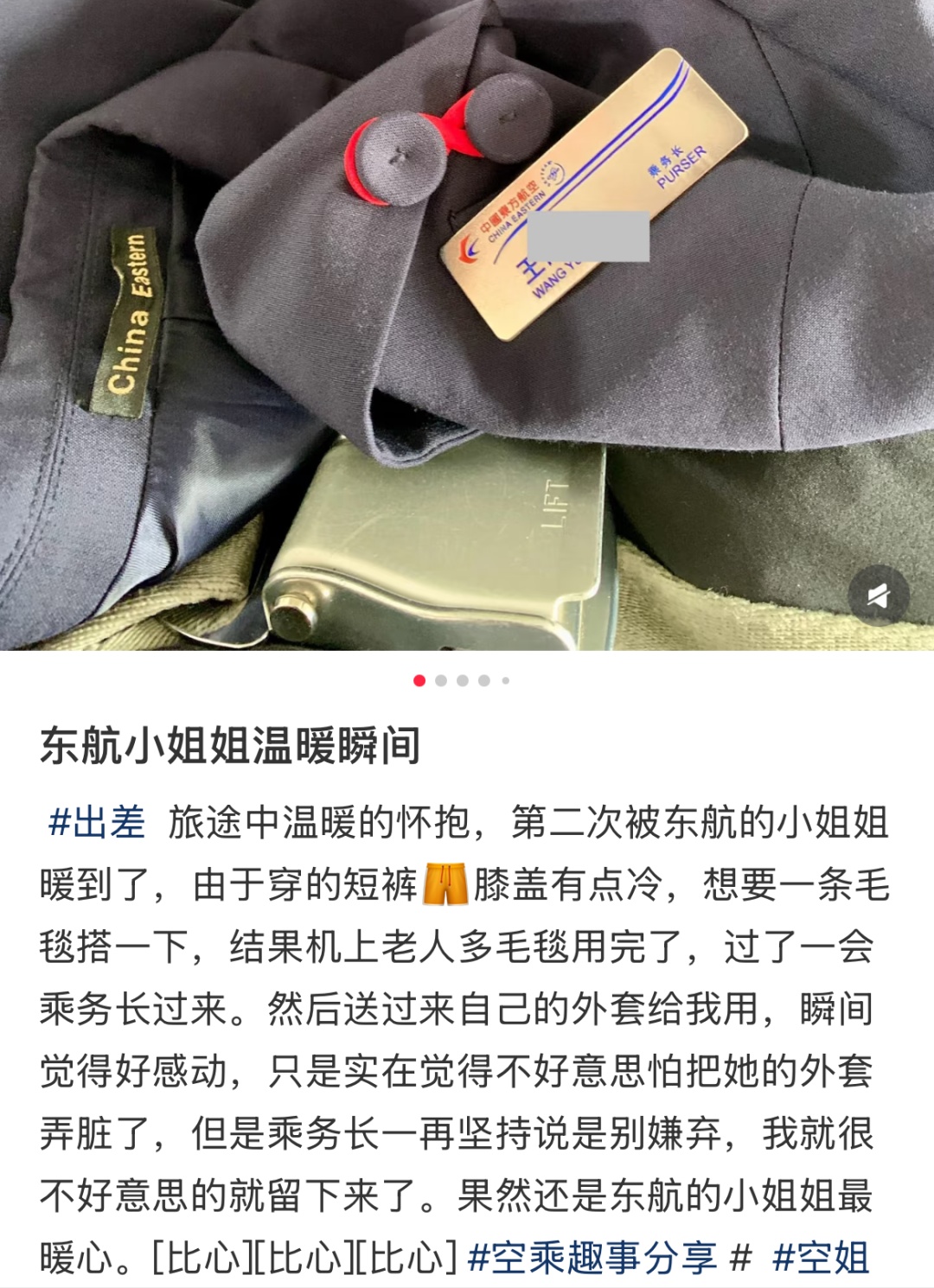Open the #出差 hashtag link

click(x=96, y=822)
